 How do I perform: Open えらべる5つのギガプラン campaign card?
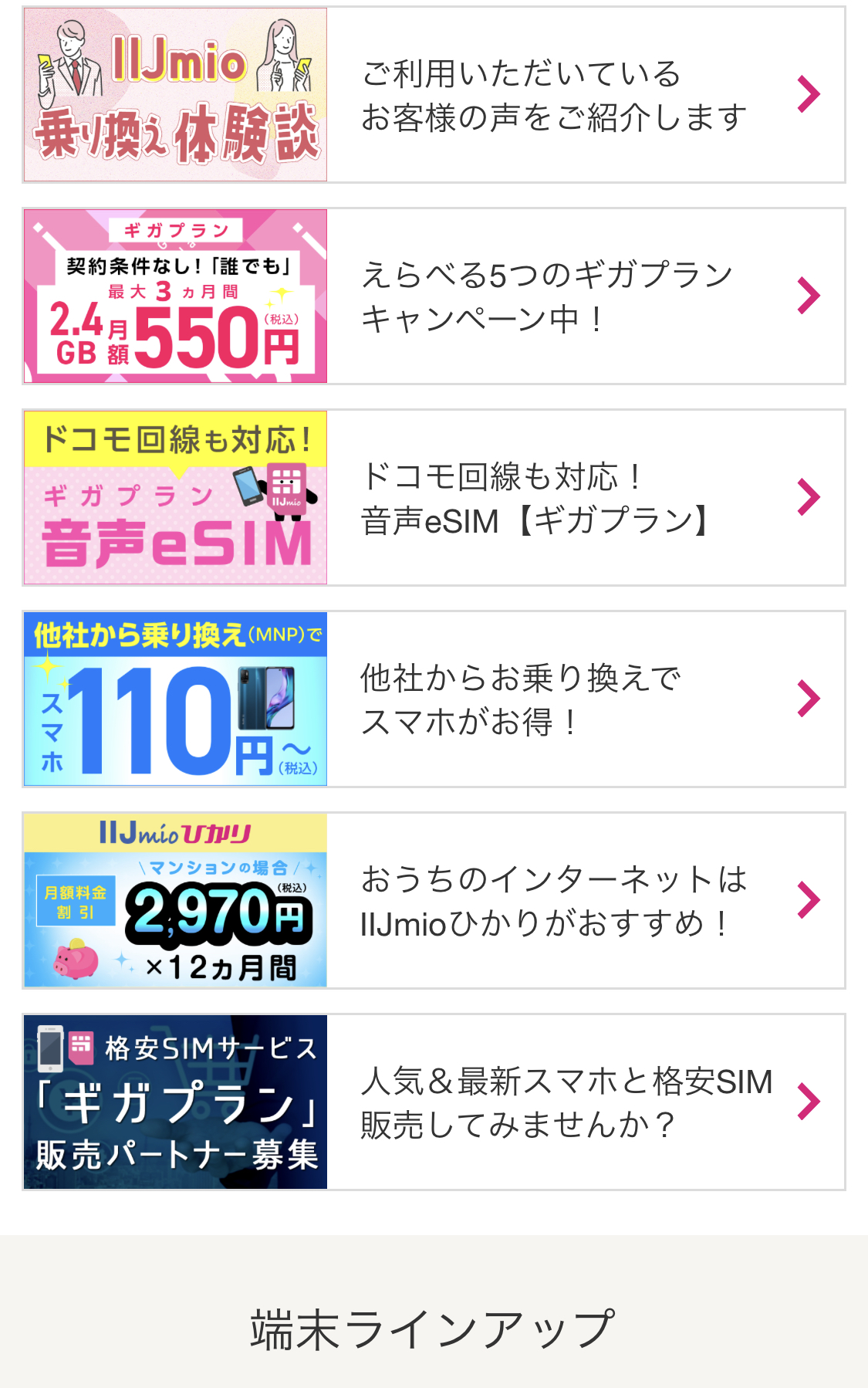coord(434,296)
